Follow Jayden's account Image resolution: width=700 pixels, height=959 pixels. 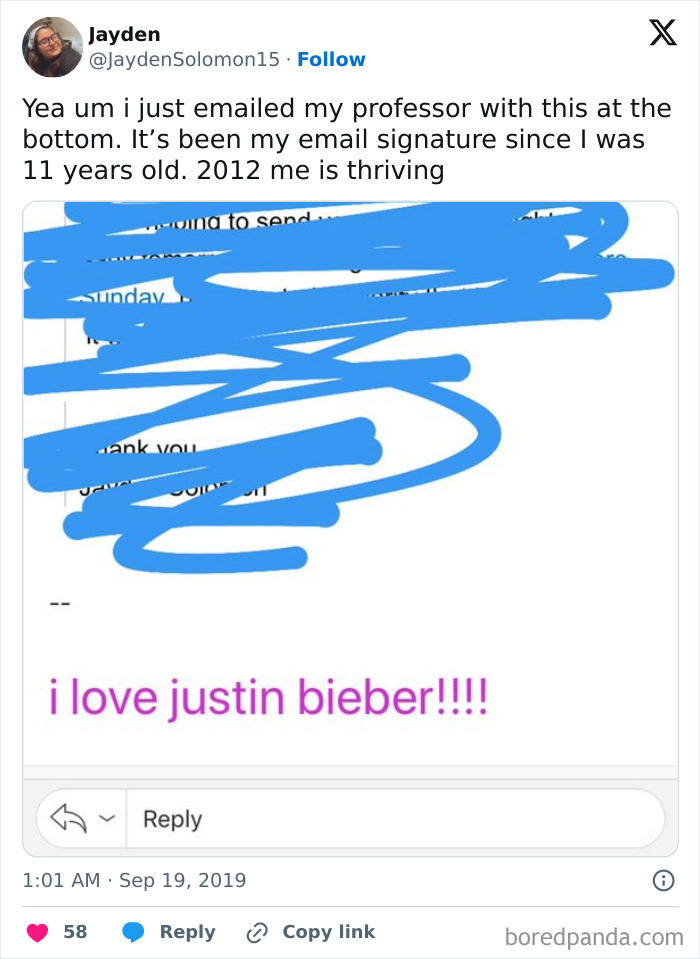click(x=331, y=60)
